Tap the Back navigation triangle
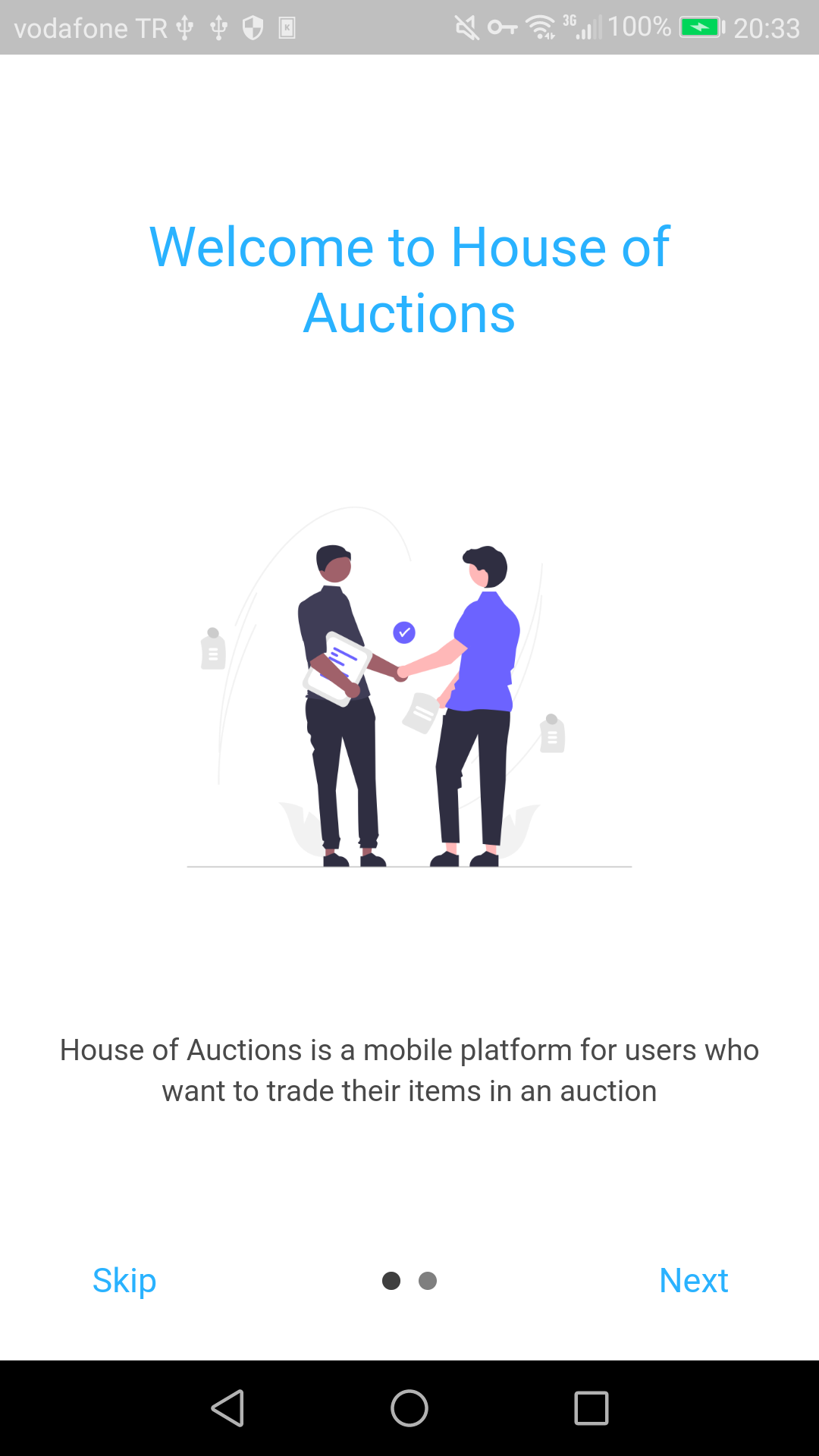 pos(229,1409)
